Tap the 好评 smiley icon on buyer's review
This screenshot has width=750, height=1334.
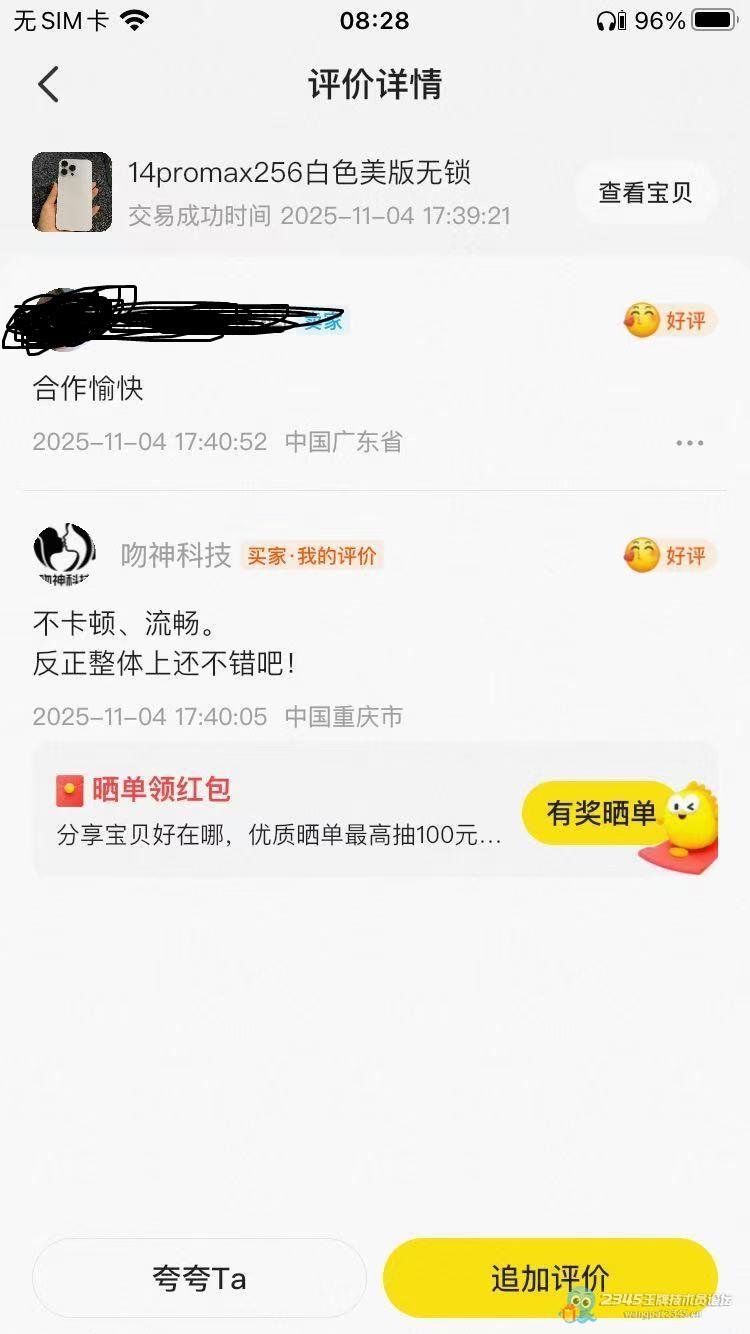click(x=641, y=321)
